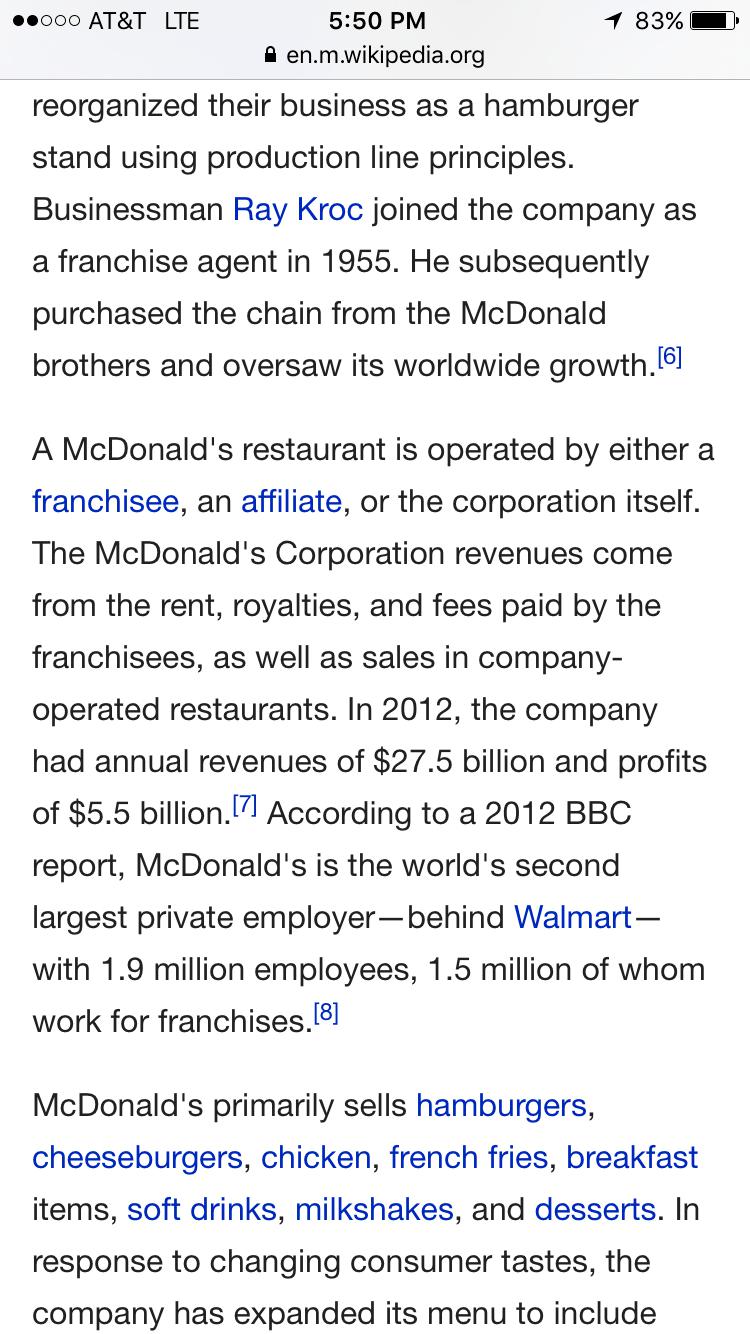Open the breakfast link
This screenshot has width=750, height=1334.
[632, 1157]
